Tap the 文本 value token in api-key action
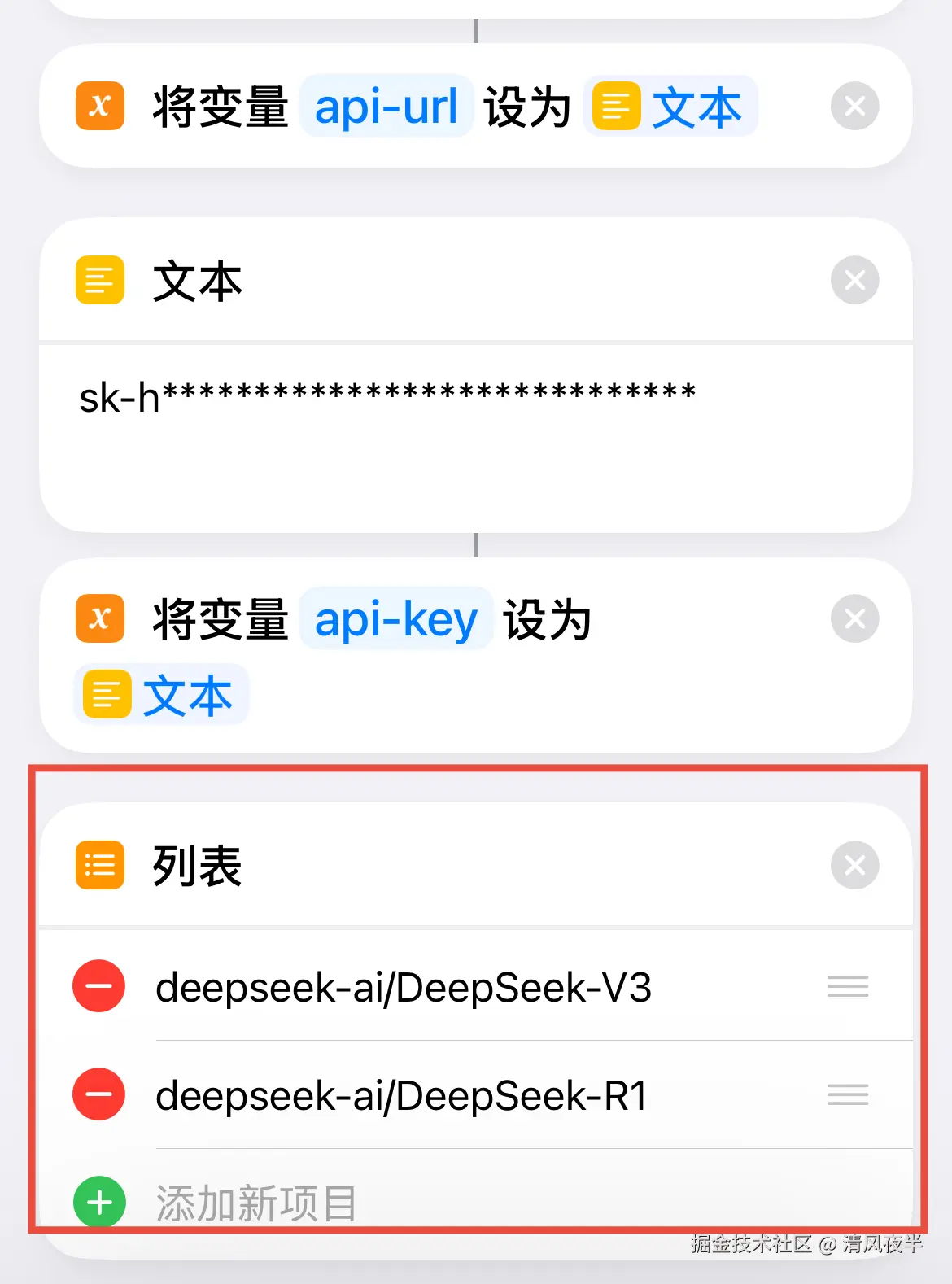The image size is (952, 1284). [x=162, y=696]
